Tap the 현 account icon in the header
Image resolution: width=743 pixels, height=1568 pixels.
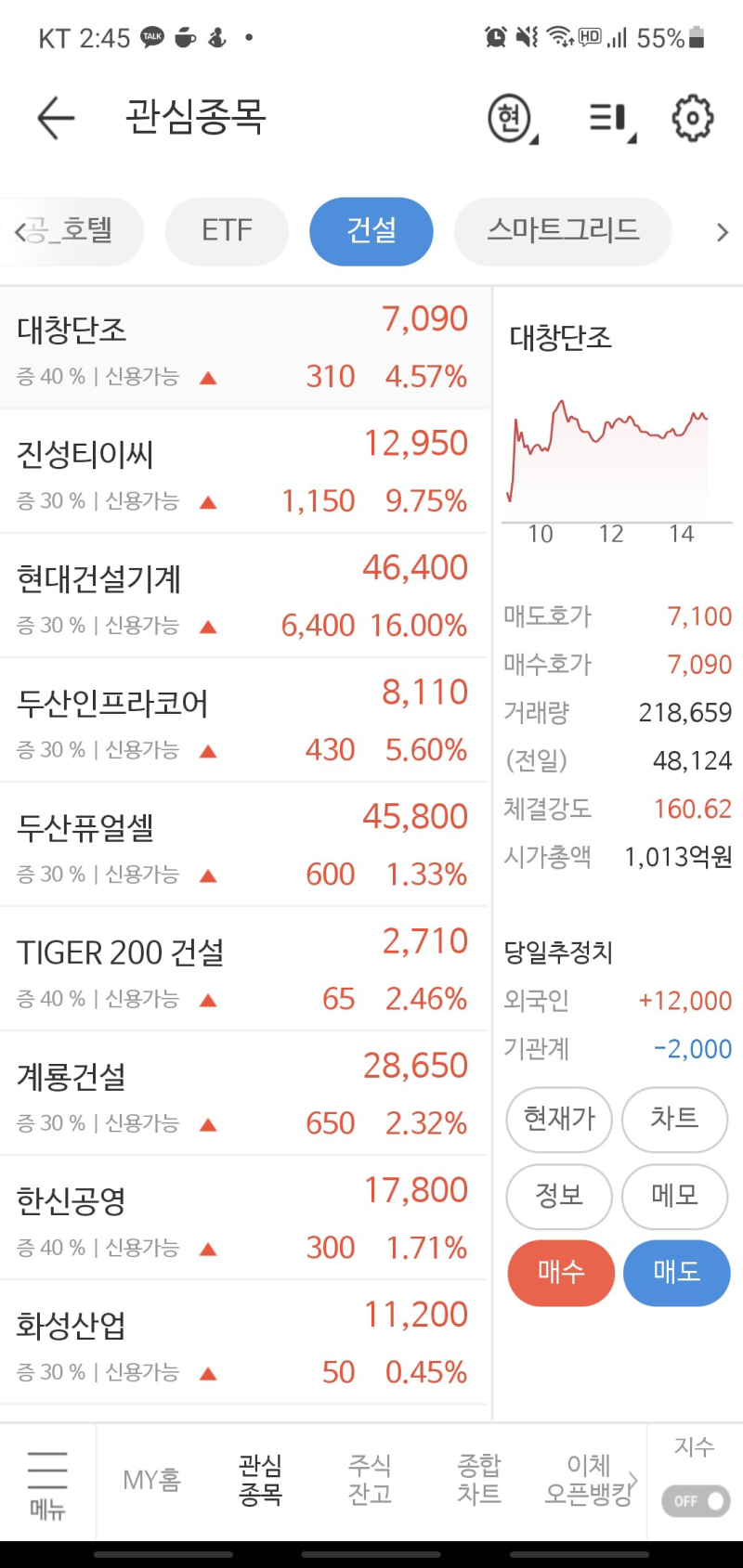[510, 119]
